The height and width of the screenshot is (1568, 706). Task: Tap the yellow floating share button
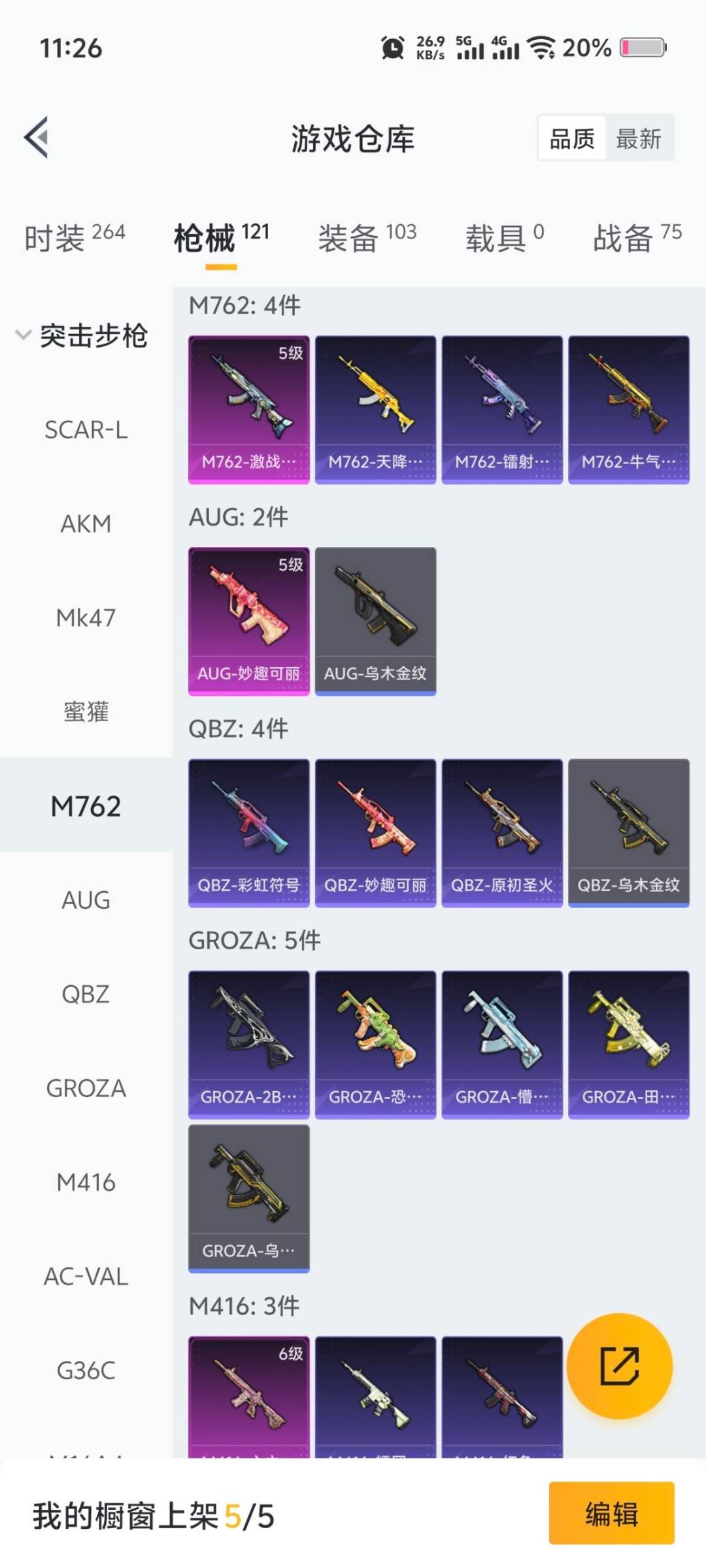point(619,1365)
